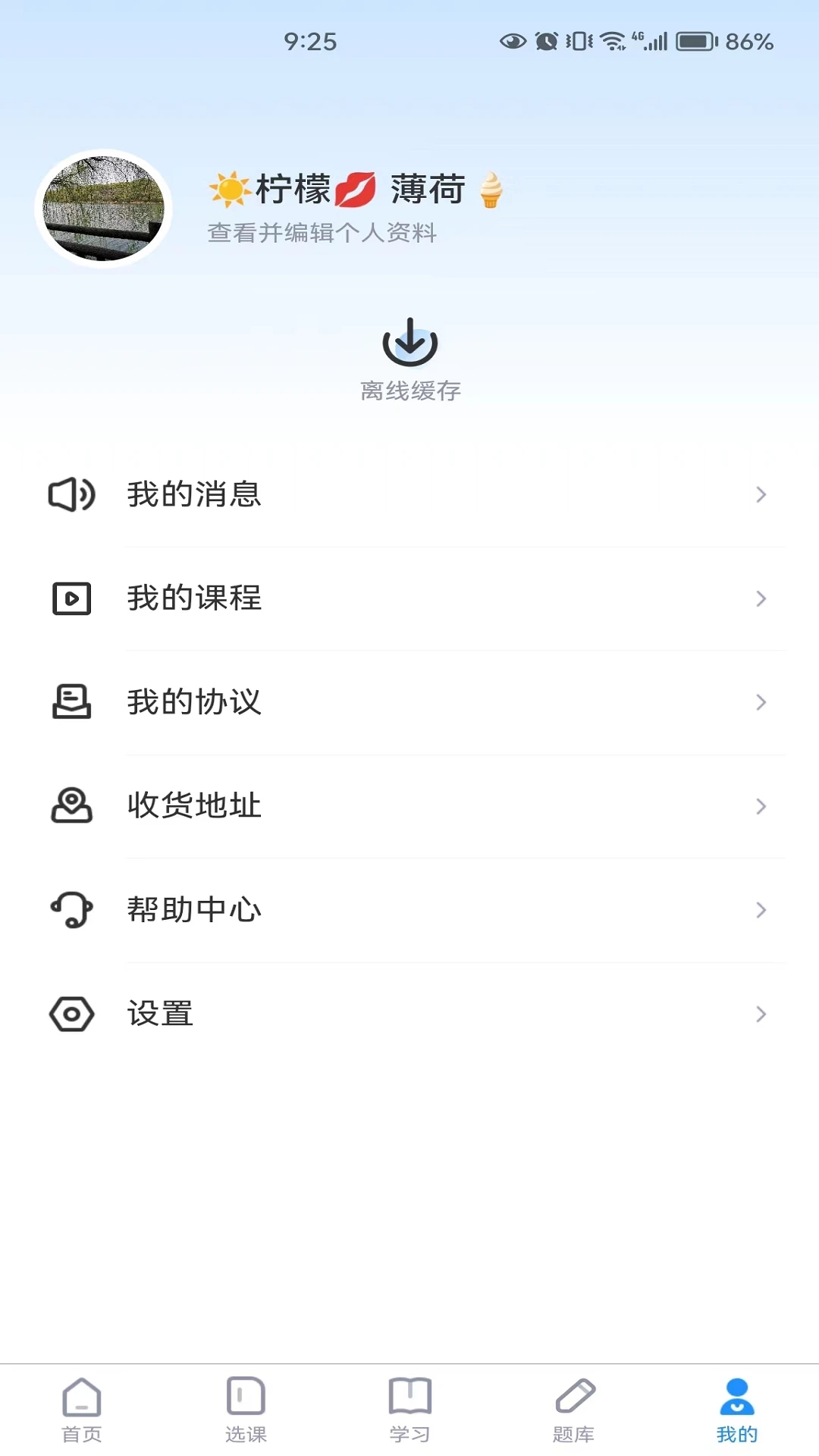Tap the 我的课程 video icon
819x1456 pixels.
72,598
